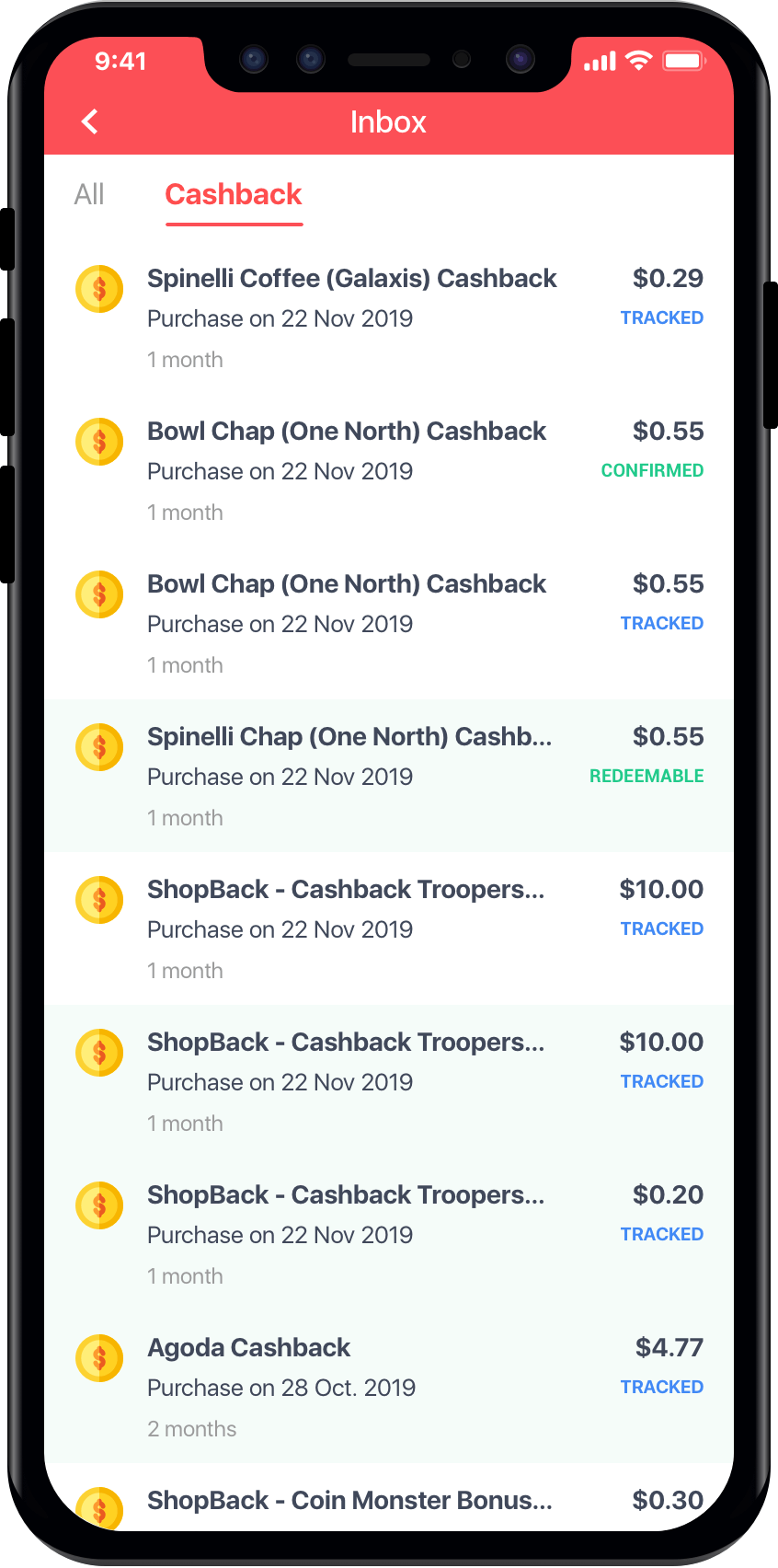
Task: Open the redeemable Spinelli Chap cashback
Action: coord(349,737)
